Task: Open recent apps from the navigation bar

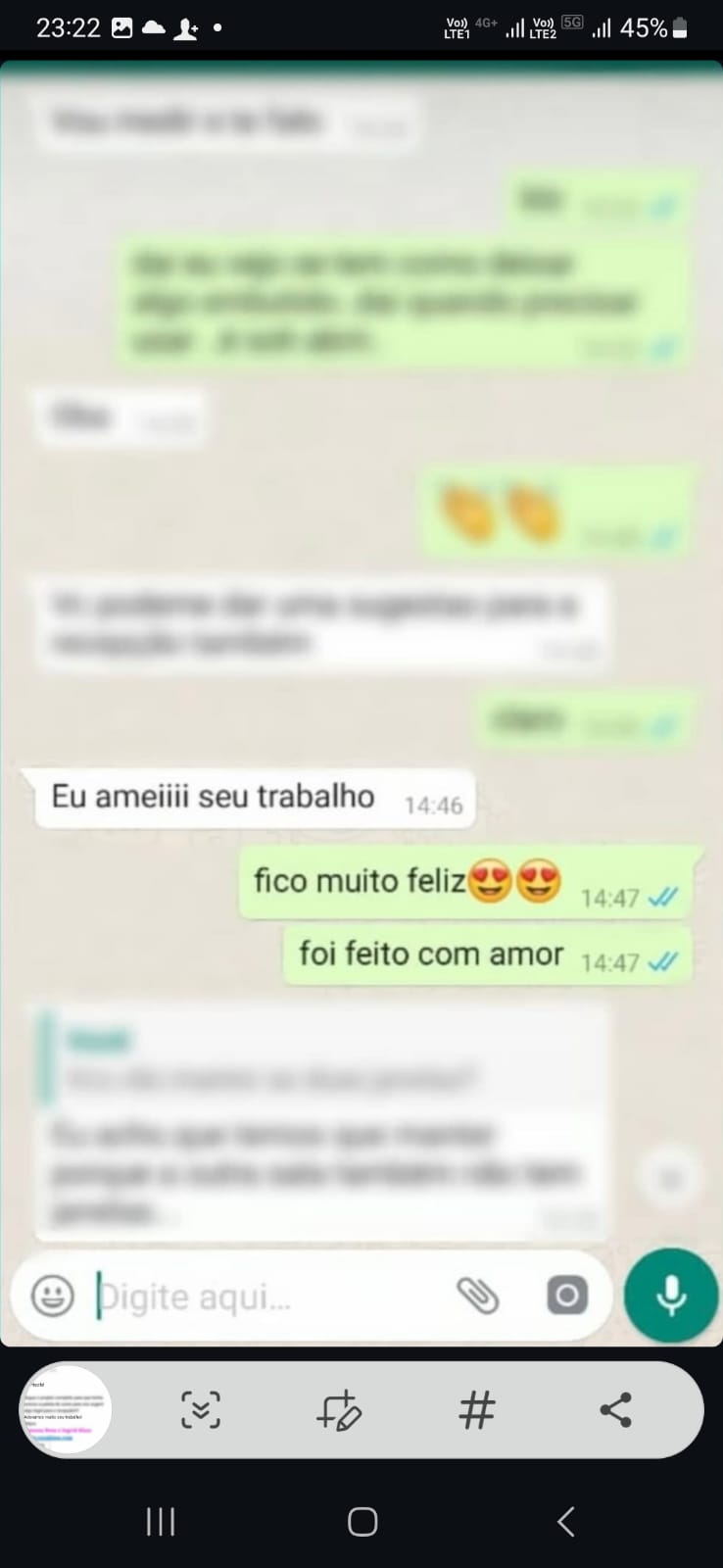Action: [161, 1521]
